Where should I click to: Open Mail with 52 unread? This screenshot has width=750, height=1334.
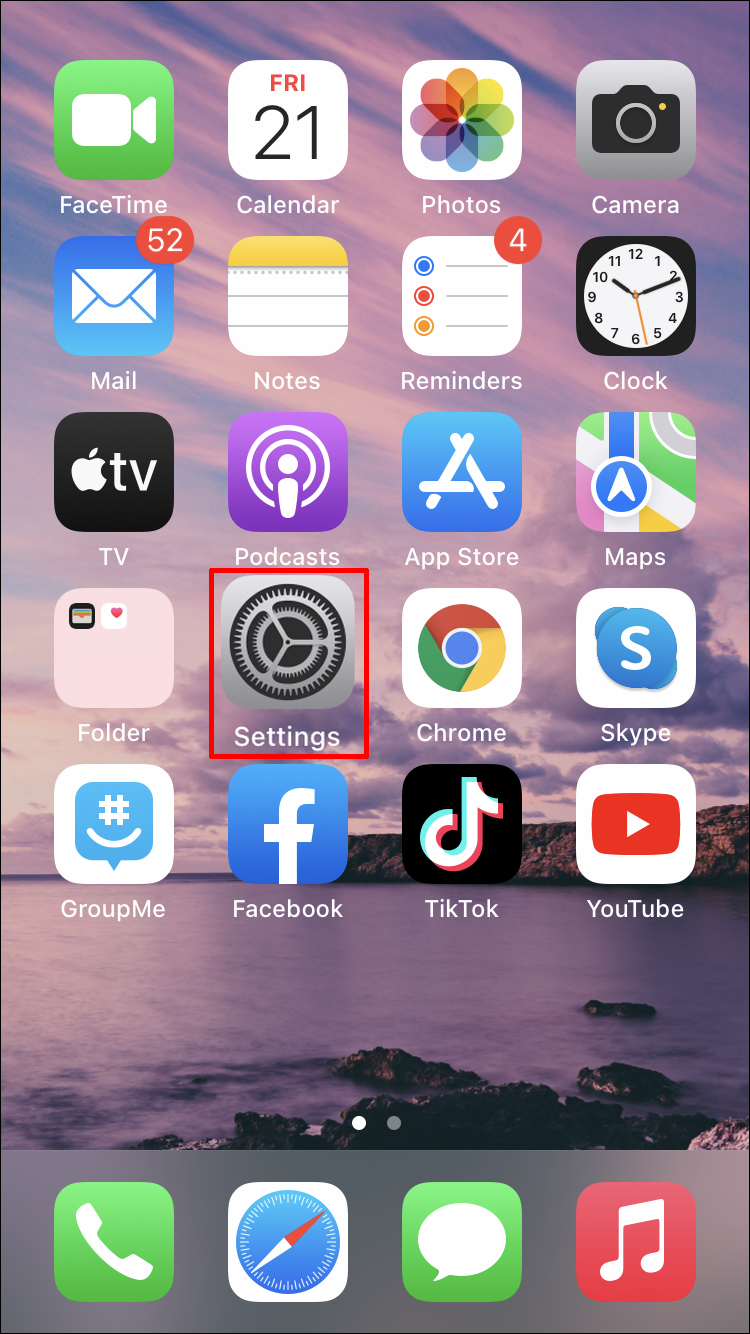(114, 296)
